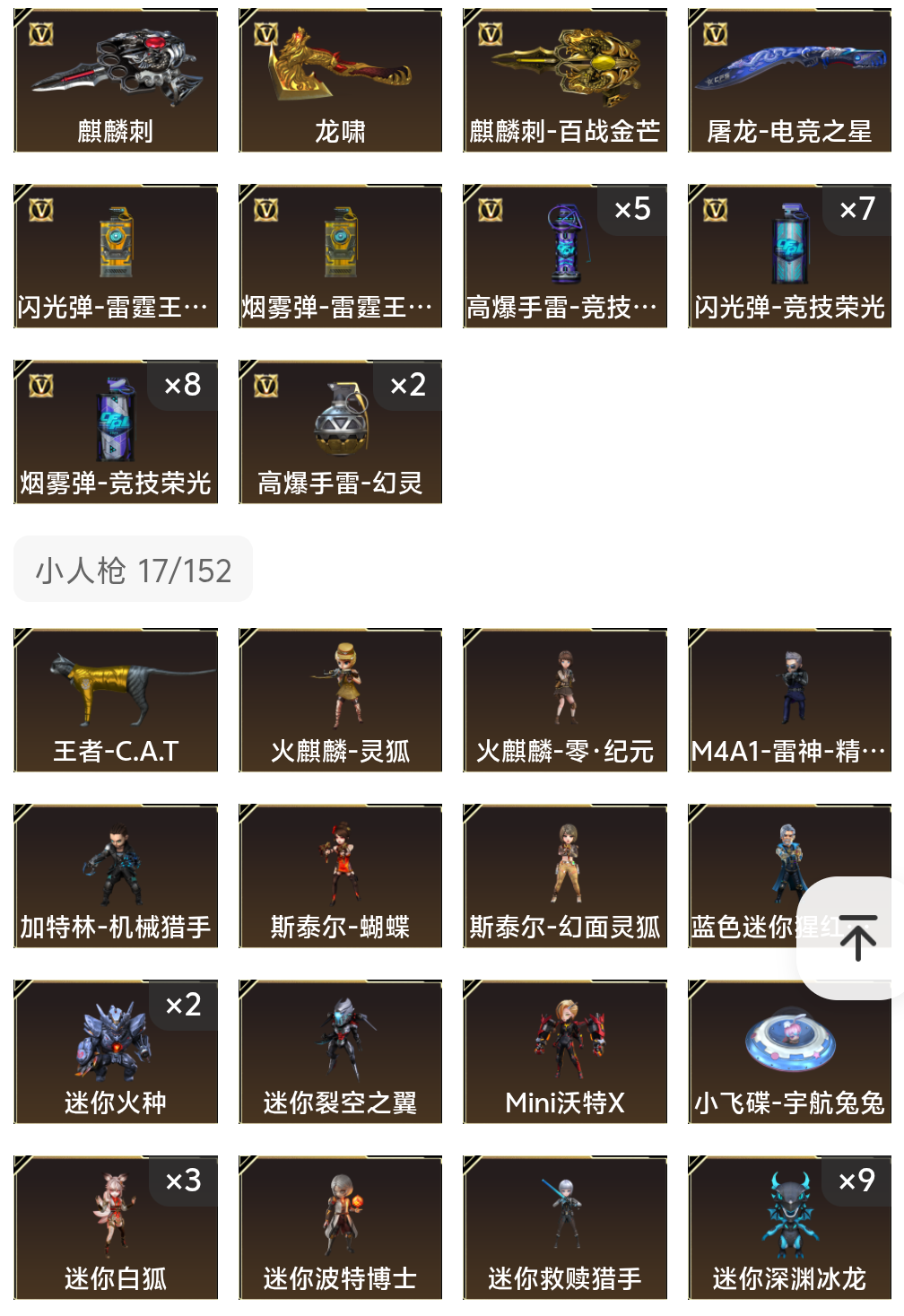Viewport: 904px width, 1316px height.
Task: Select the 迷你火种 item
Action: [x=116, y=1052]
